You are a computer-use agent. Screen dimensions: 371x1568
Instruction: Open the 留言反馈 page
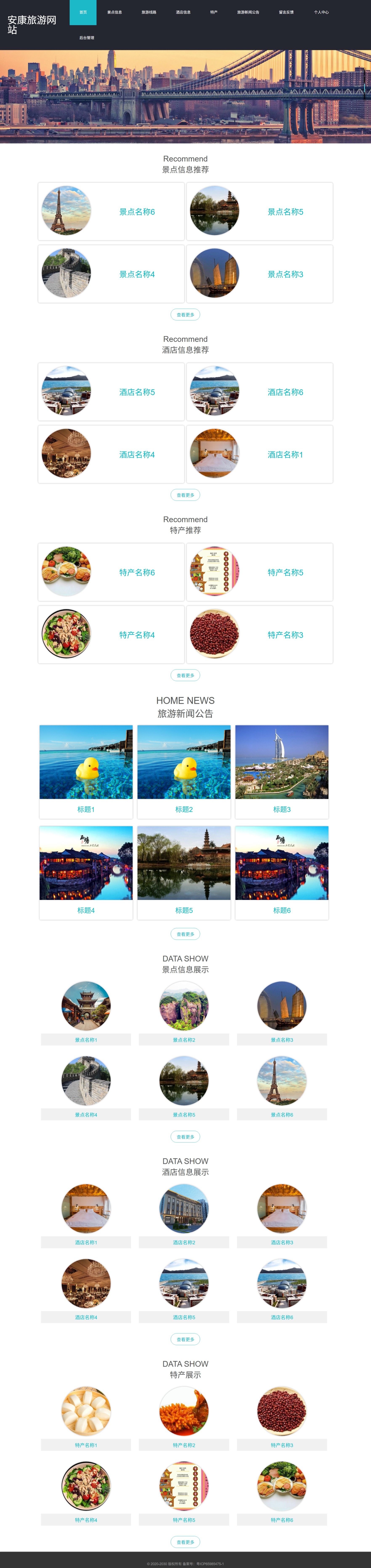coord(286,12)
